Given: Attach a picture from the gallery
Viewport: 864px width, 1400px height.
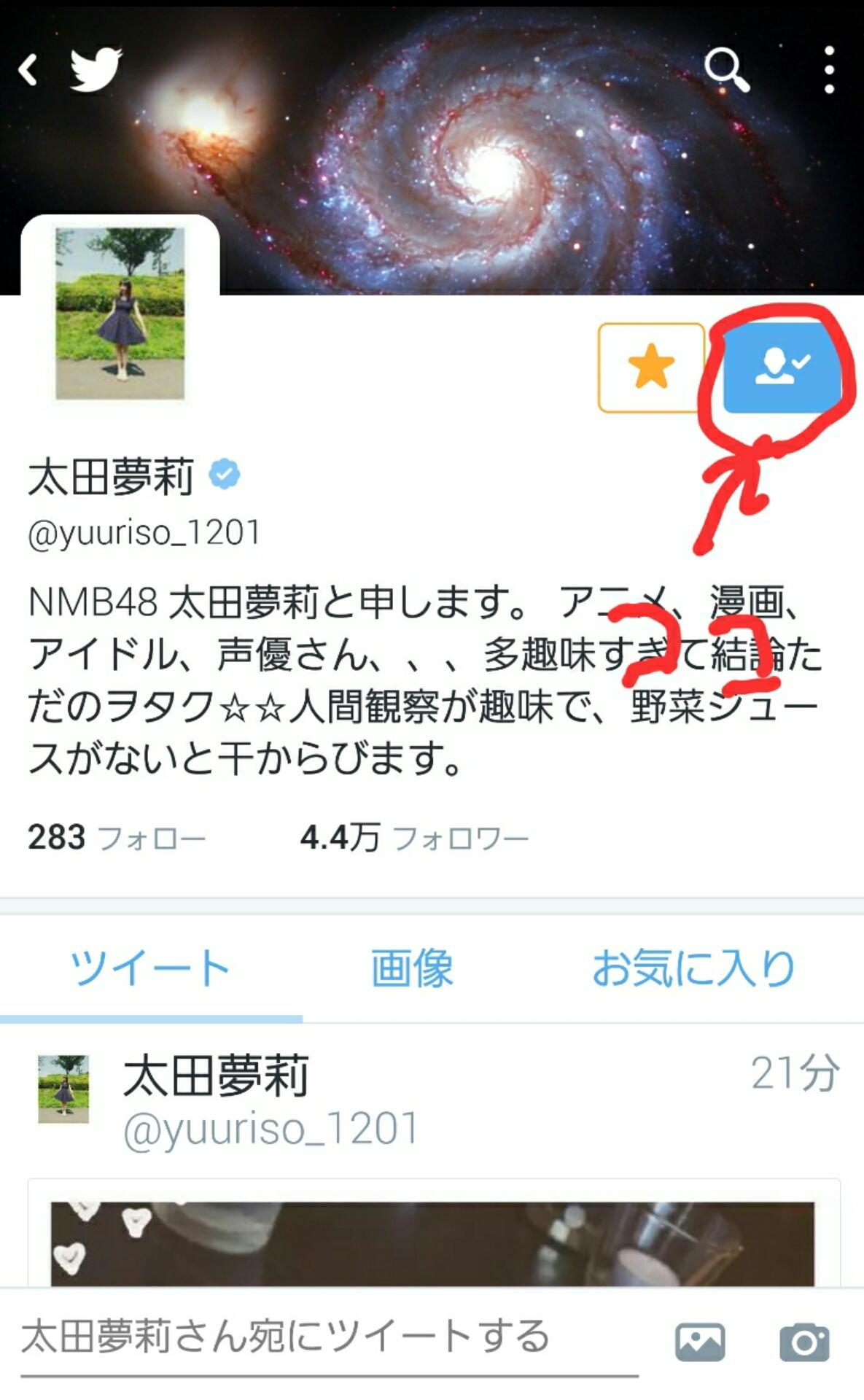Looking at the screenshot, I should (700, 1342).
